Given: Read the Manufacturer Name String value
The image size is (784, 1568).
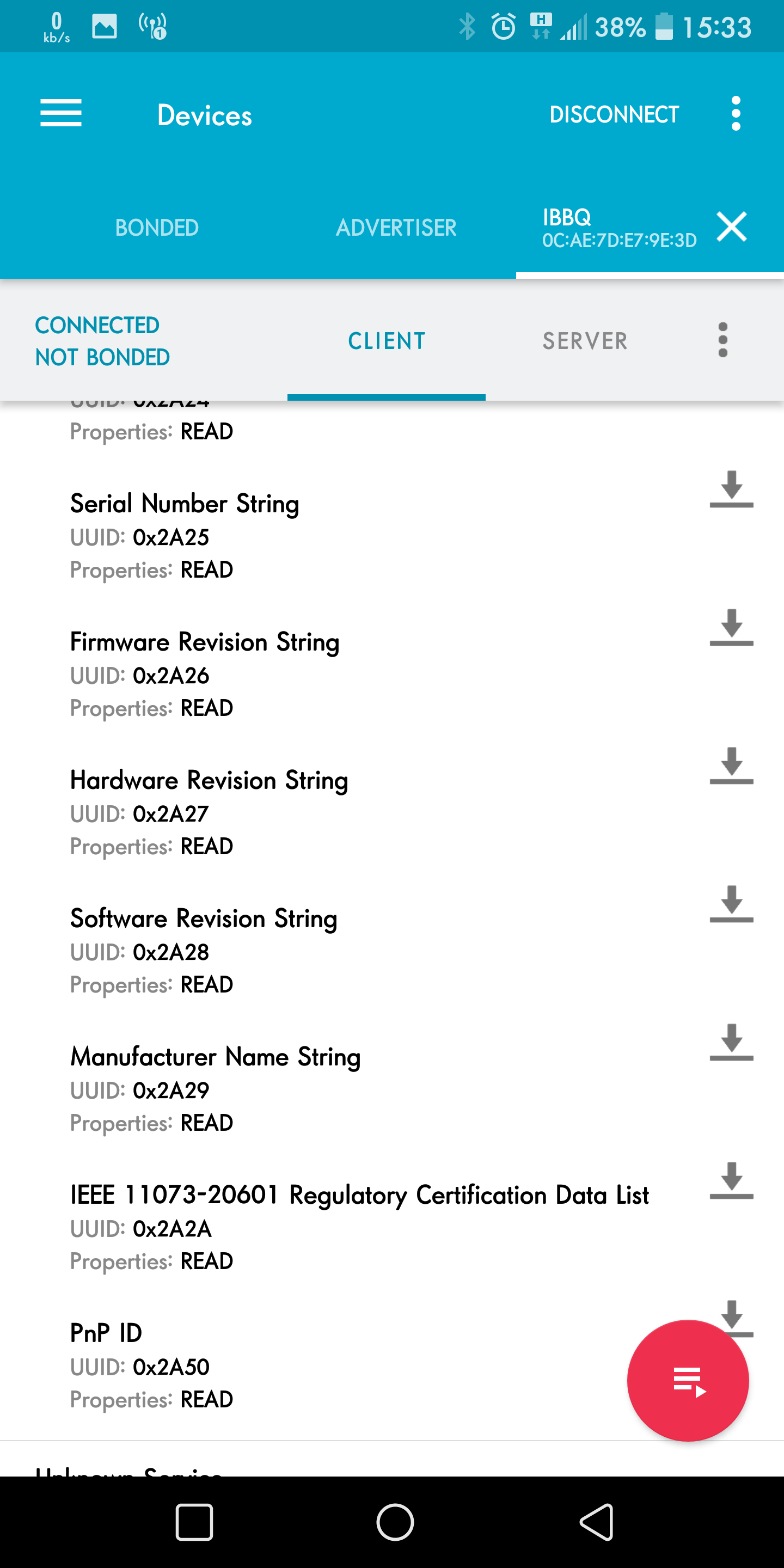Looking at the screenshot, I should 731,1042.
